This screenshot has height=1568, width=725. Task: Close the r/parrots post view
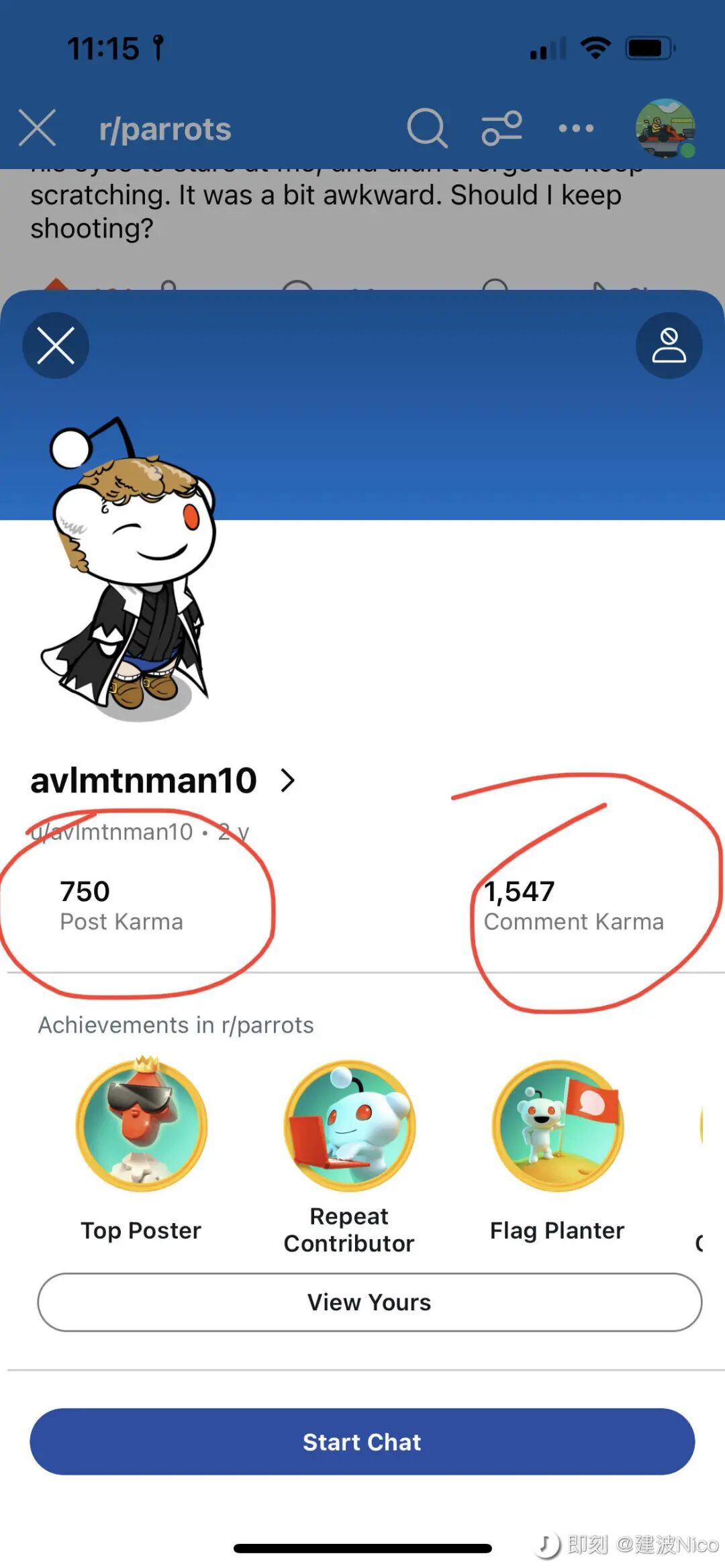click(38, 127)
